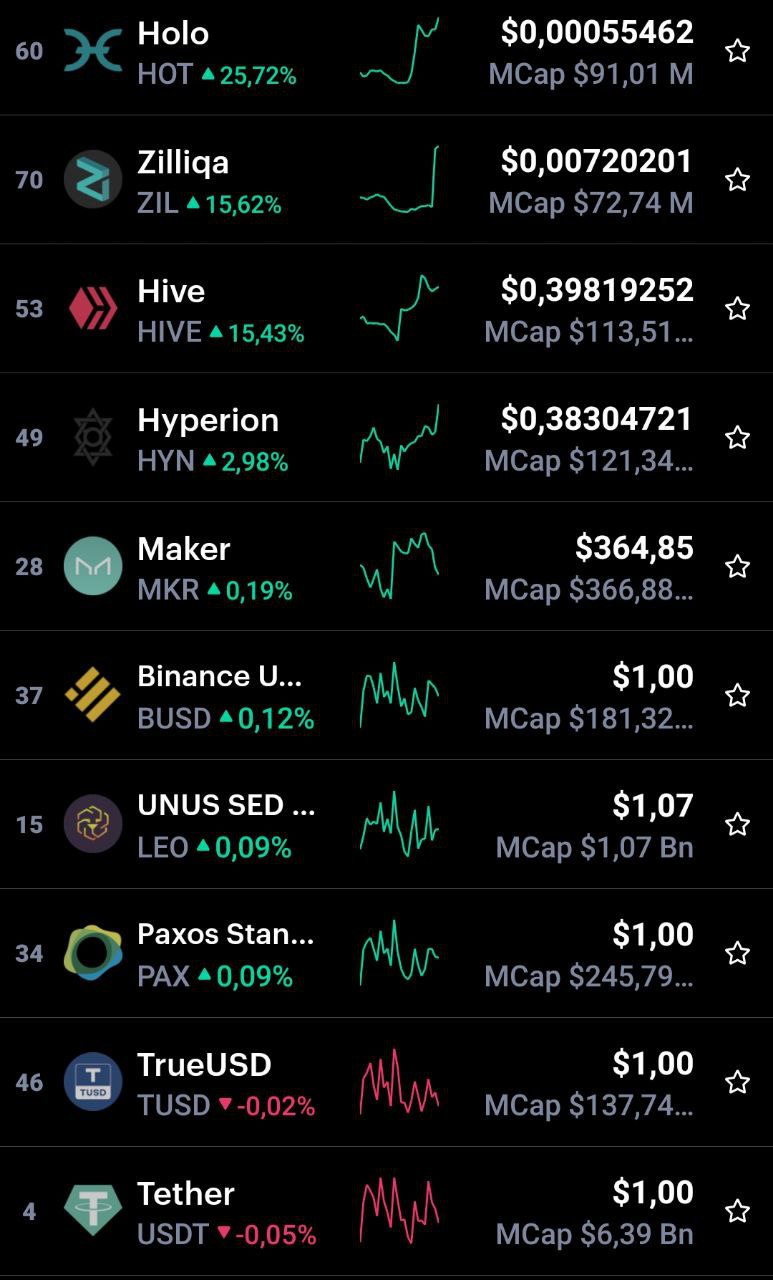The height and width of the screenshot is (1280, 773).
Task: Open the Maker (MKR) row
Action: [386, 567]
